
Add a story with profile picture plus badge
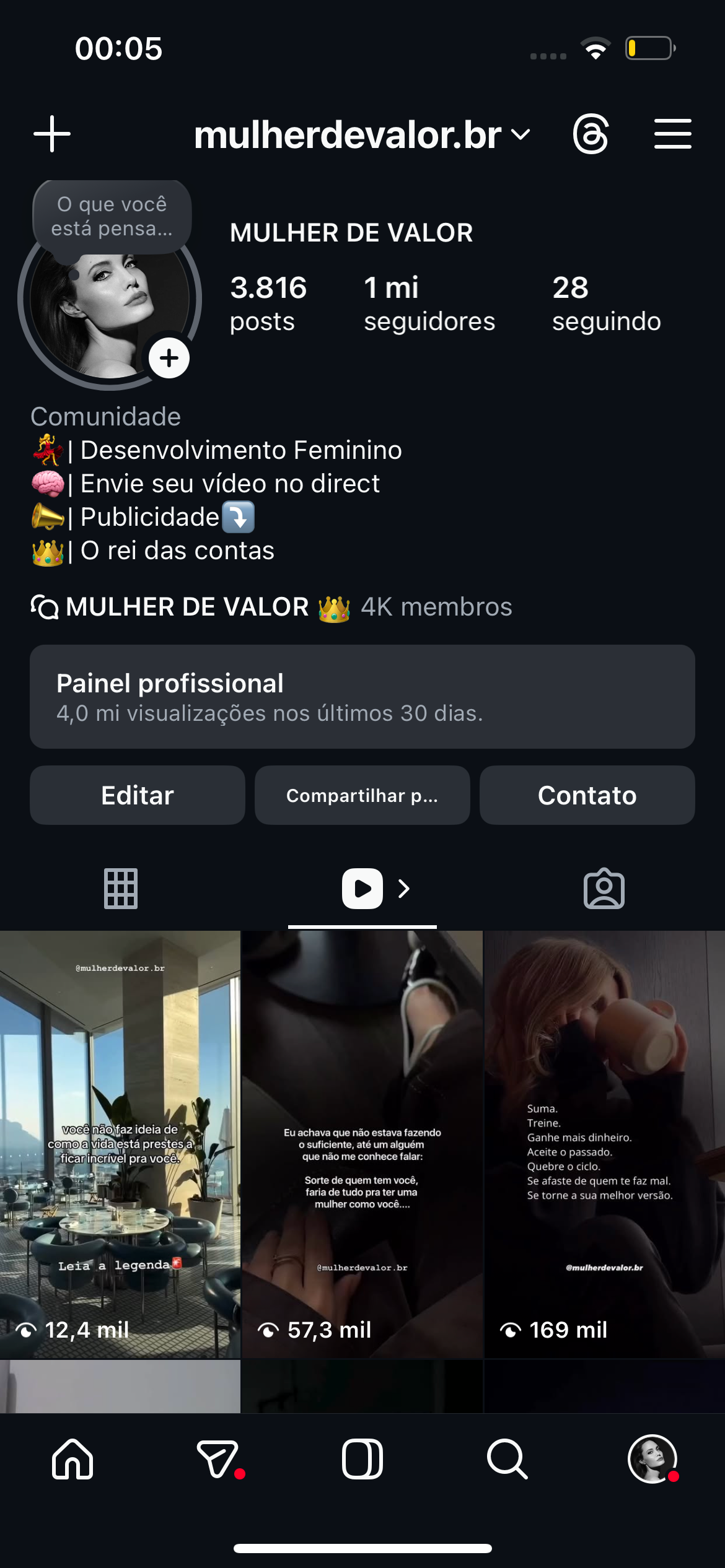tap(169, 358)
